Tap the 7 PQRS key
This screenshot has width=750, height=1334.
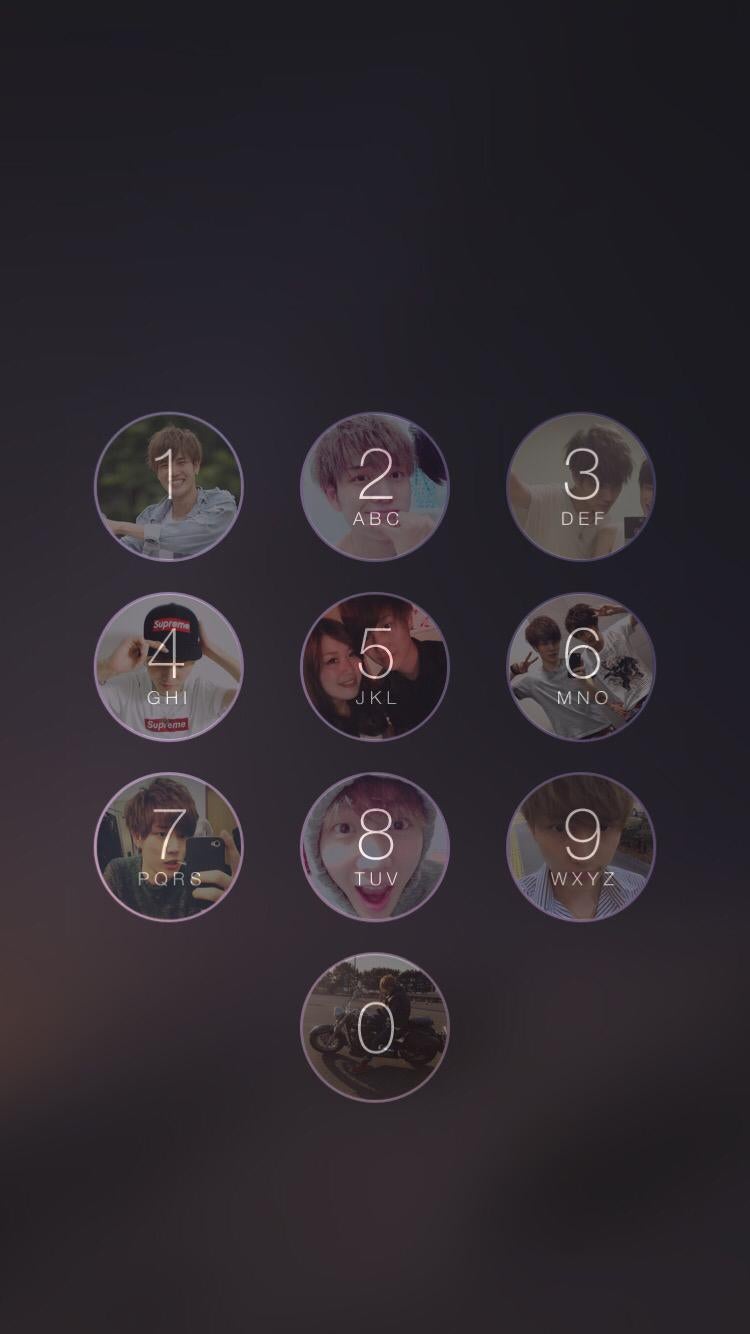pyautogui.click(x=168, y=846)
